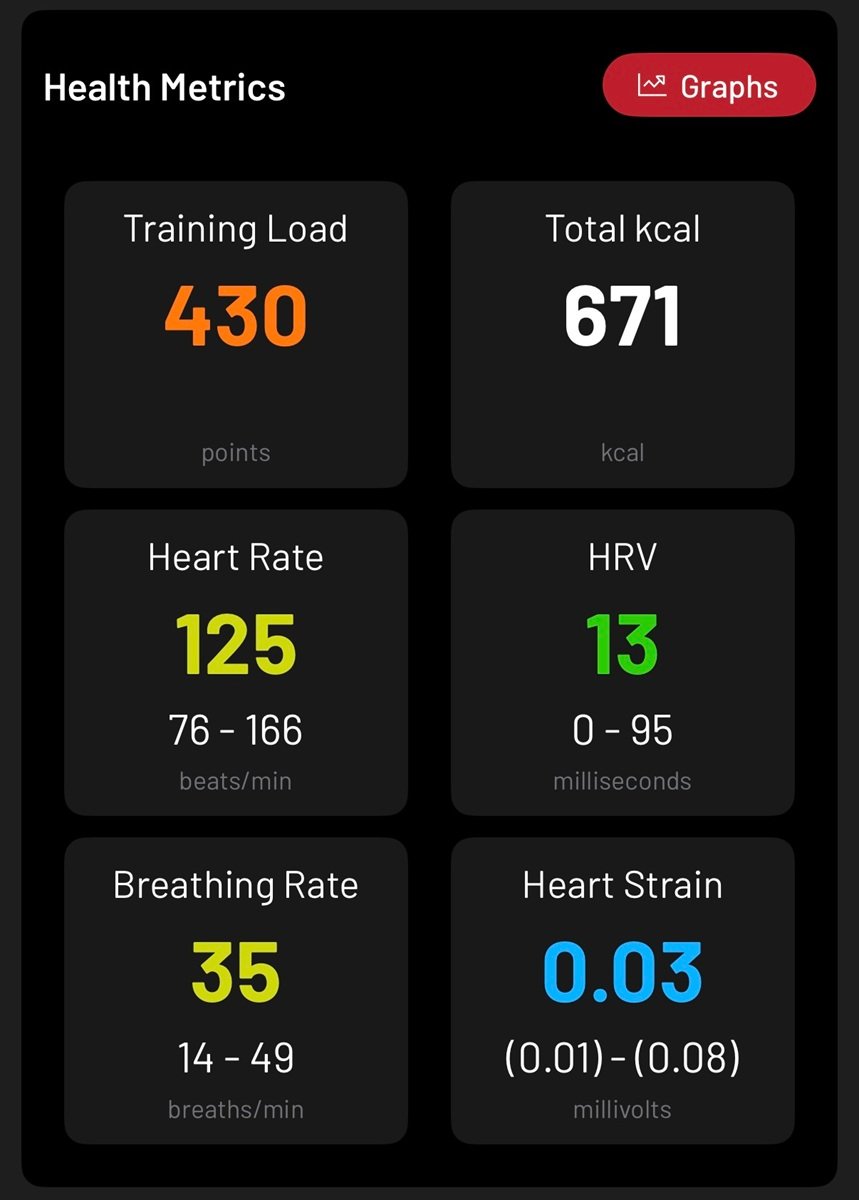Tap the Graphs button
This screenshot has width=859, height=1200.
coord(708,85)
